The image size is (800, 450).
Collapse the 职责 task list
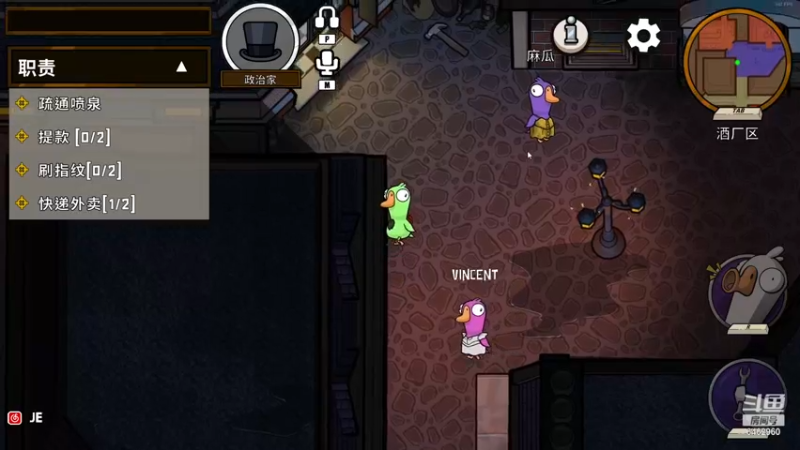pos(181,67)
